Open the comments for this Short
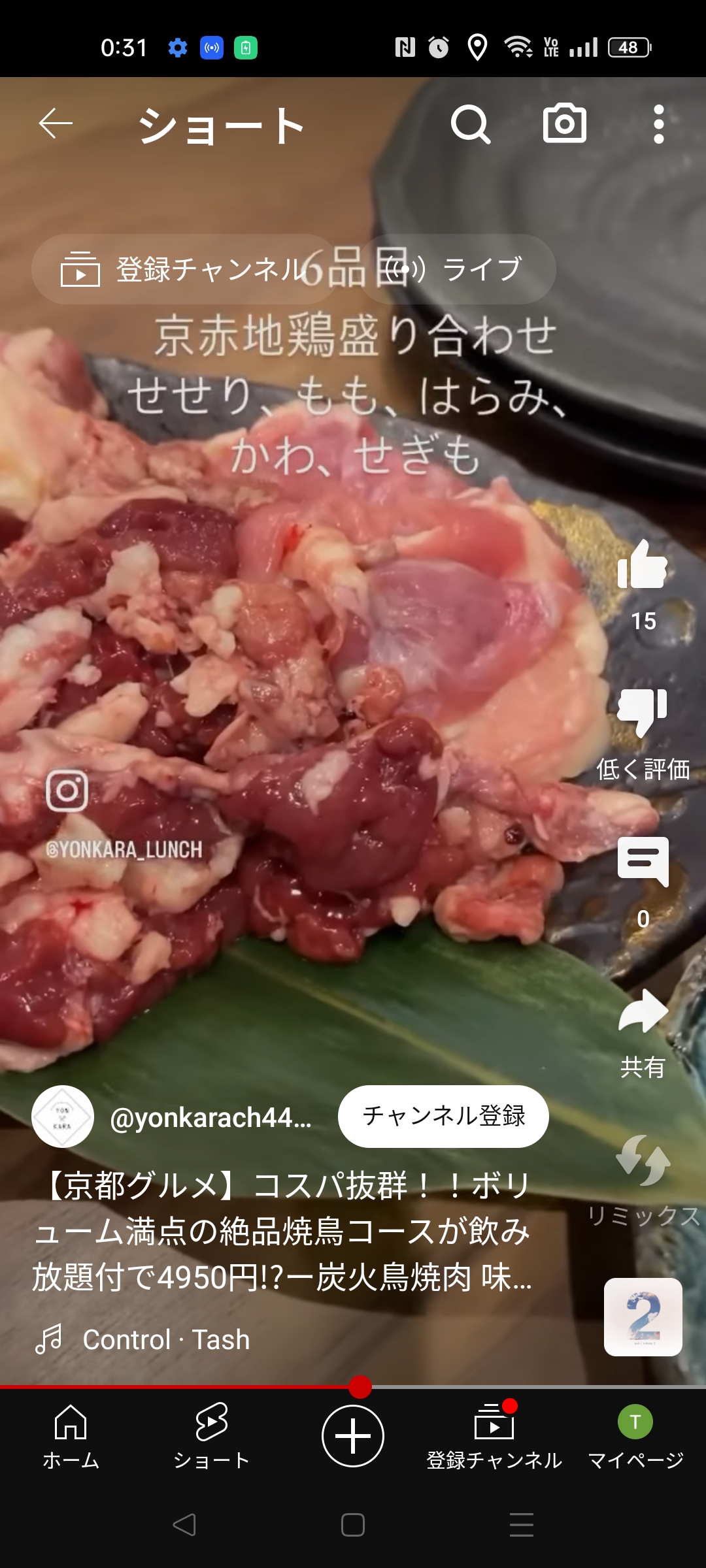Viewport: 706px width, 1568px height. 643,862
